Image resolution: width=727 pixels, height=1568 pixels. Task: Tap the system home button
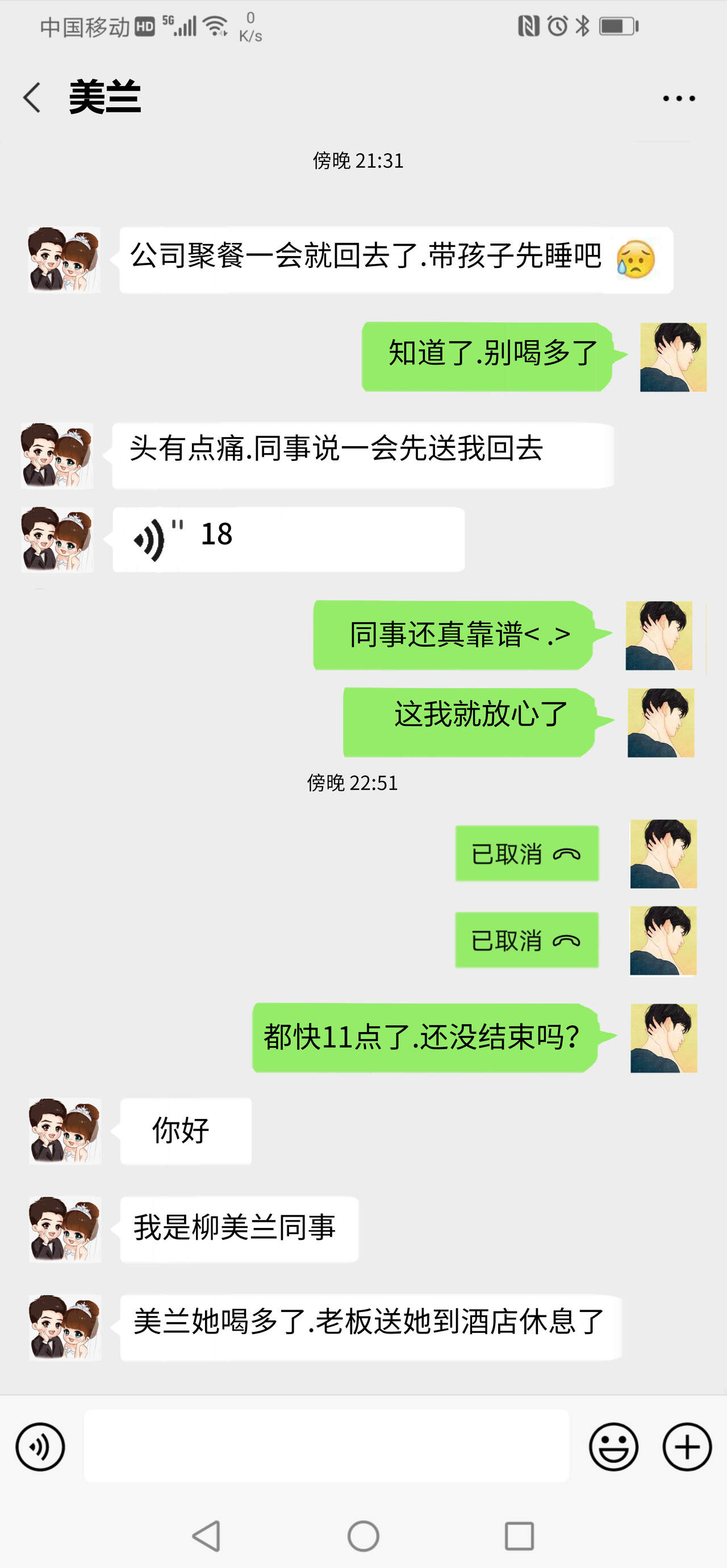(x=363, y=1536)
